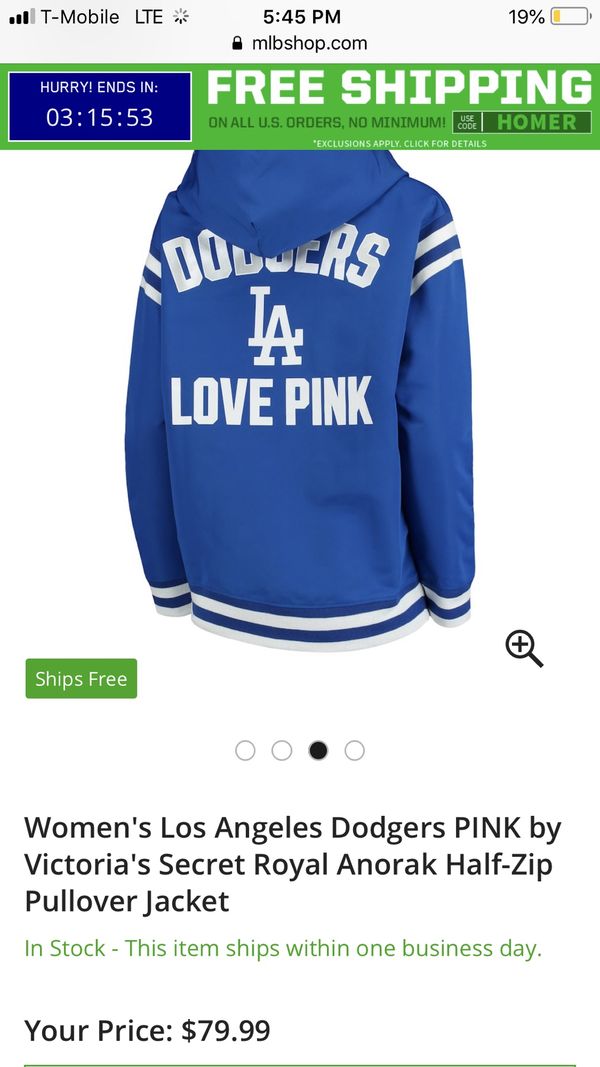The height and width of the screenshot is (1067, 600).
Task: Select the second image indicator dot
Action: (282, 751)
